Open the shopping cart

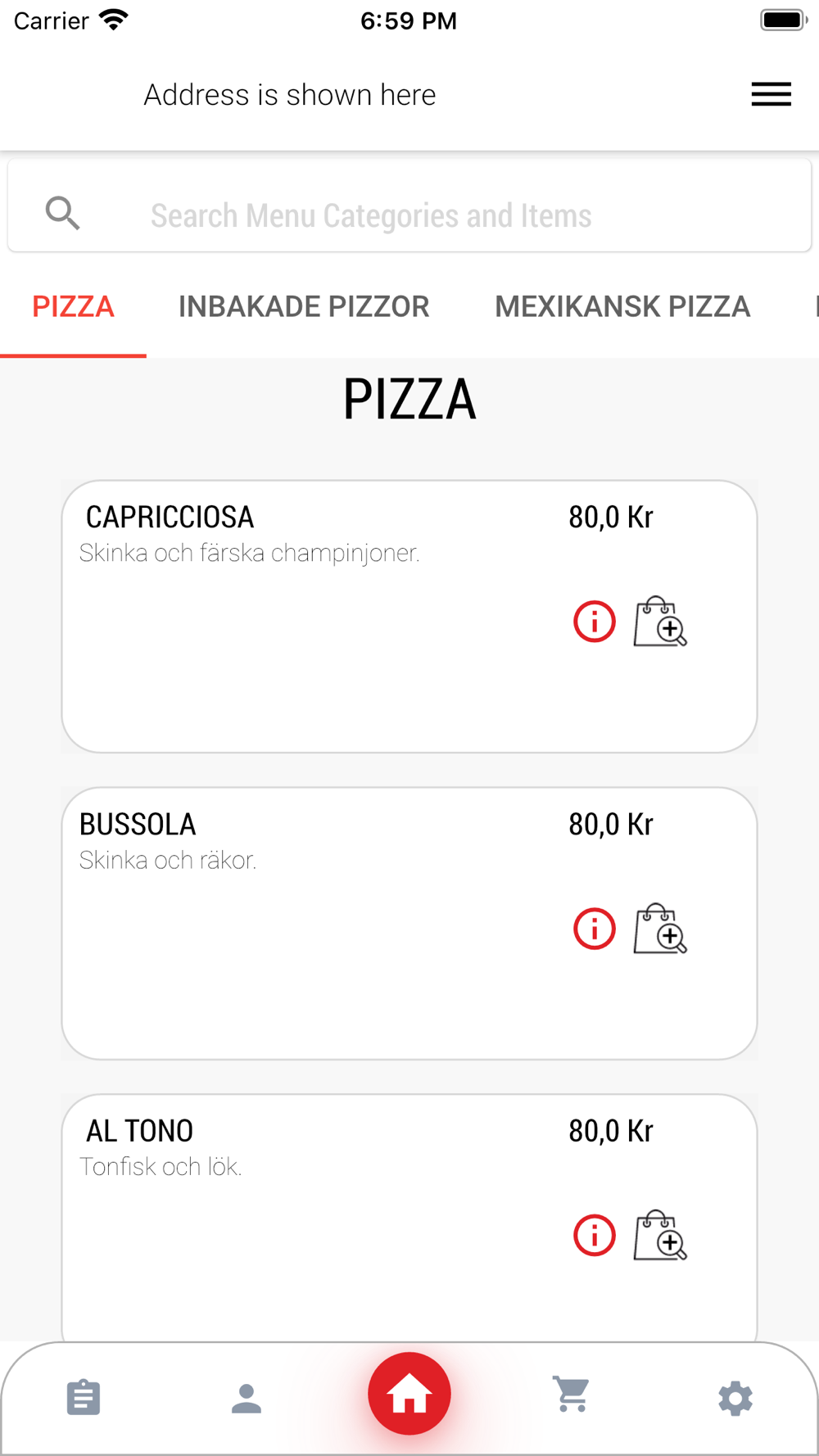pyautogui.click(x=572, y=1395)
